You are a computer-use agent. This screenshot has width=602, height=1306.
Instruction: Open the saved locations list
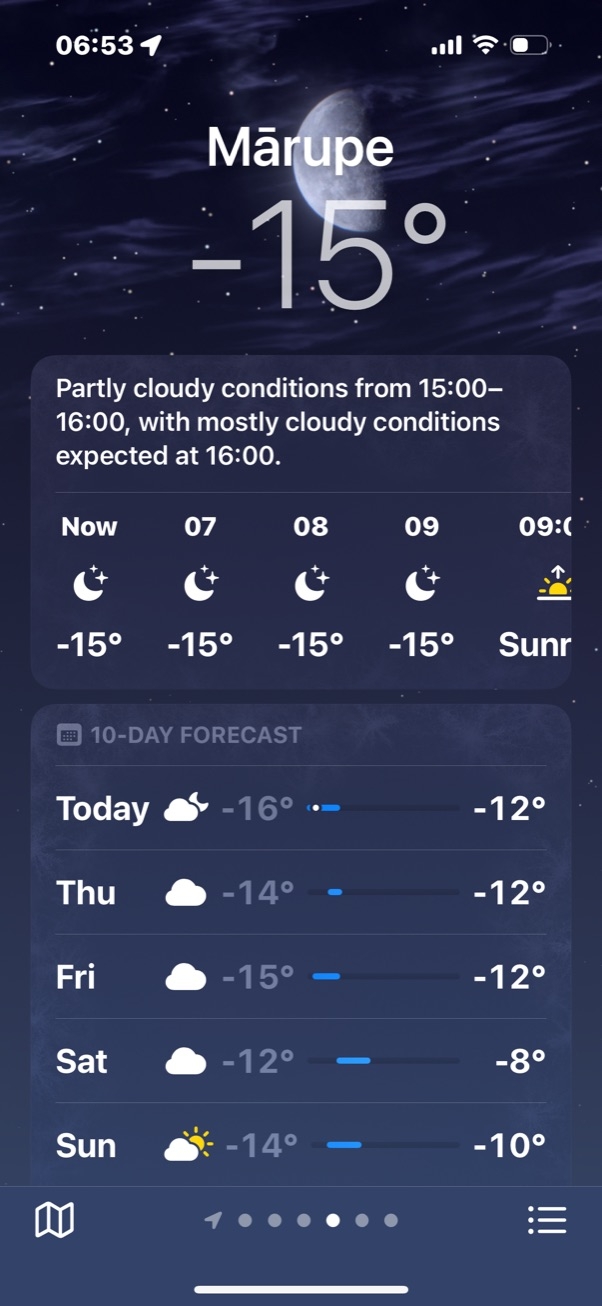pyautogui.click(x=547, y=1219)
